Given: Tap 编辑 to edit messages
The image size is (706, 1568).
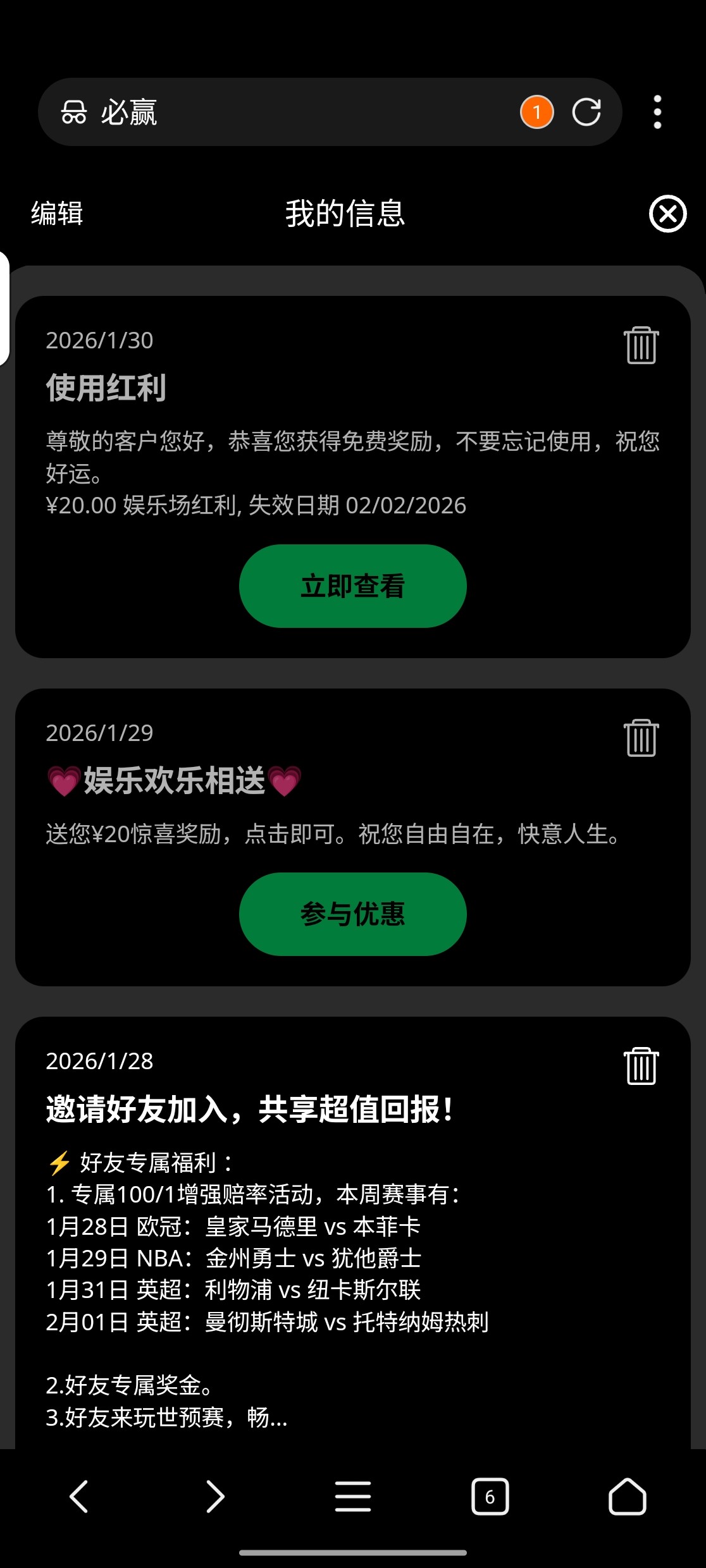Looking at the screenshot, I should pyautogui.click(x=57, y=214).
